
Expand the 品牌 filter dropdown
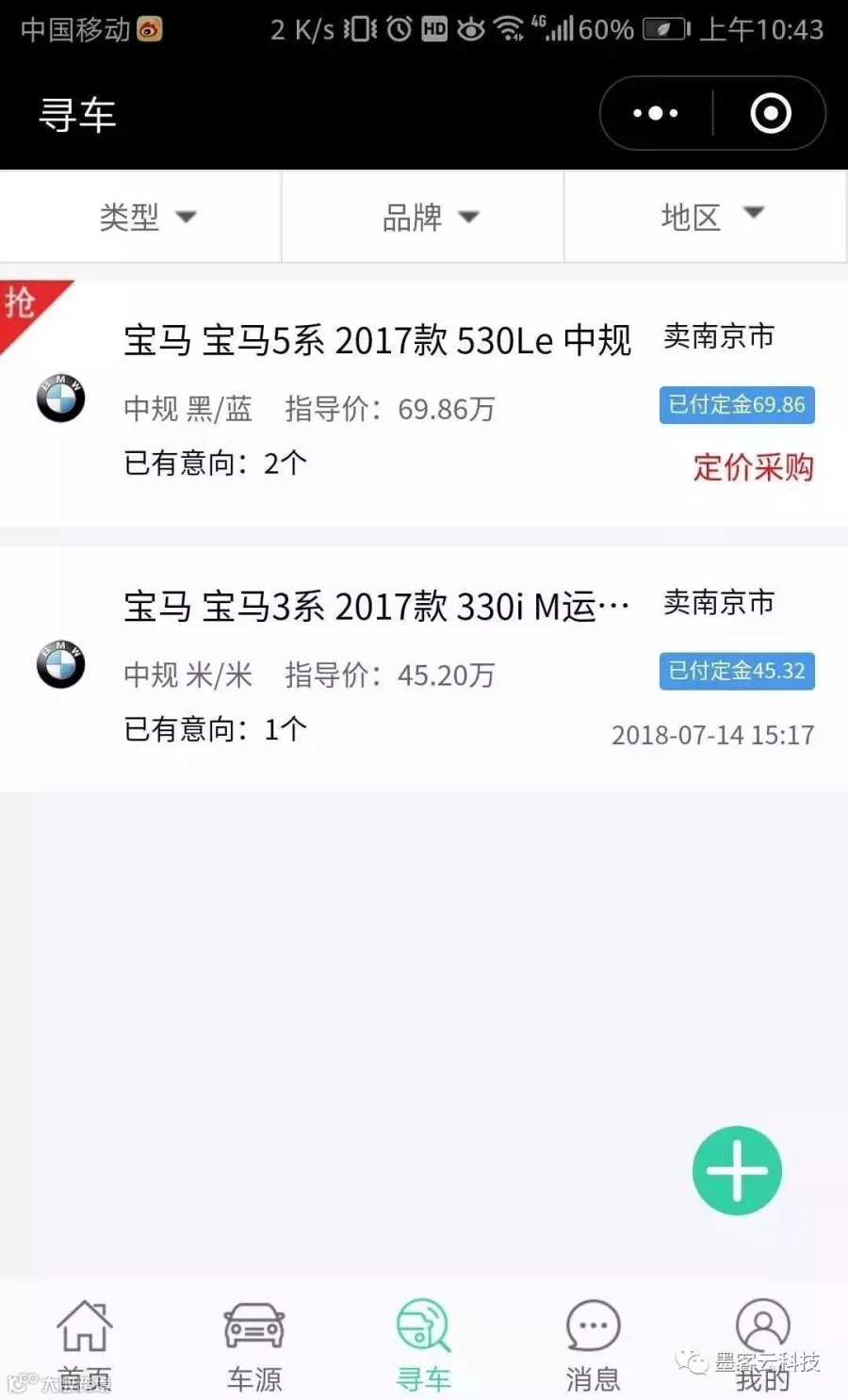(x=423, y=217)
